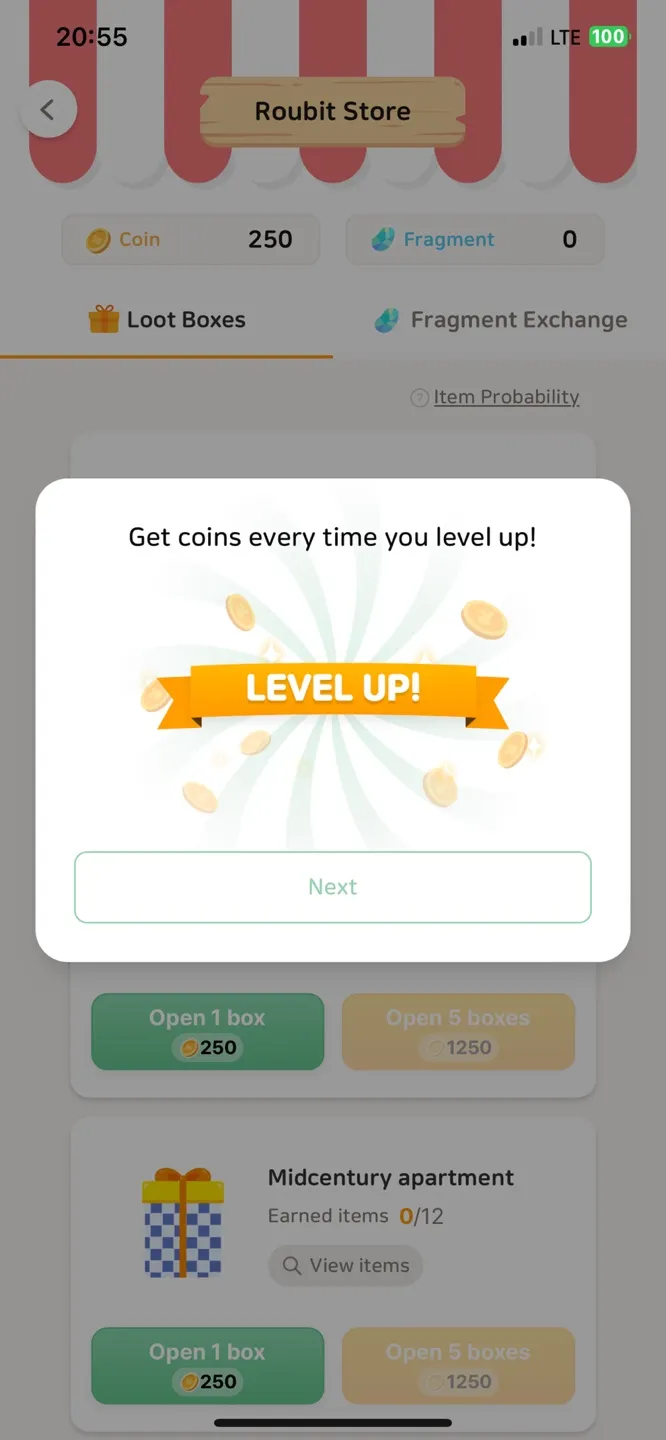Open 1 Midcentury apartment box for 250
Screen dimensions: 666x1440
pyautogui.click(x=207, y=1365)
